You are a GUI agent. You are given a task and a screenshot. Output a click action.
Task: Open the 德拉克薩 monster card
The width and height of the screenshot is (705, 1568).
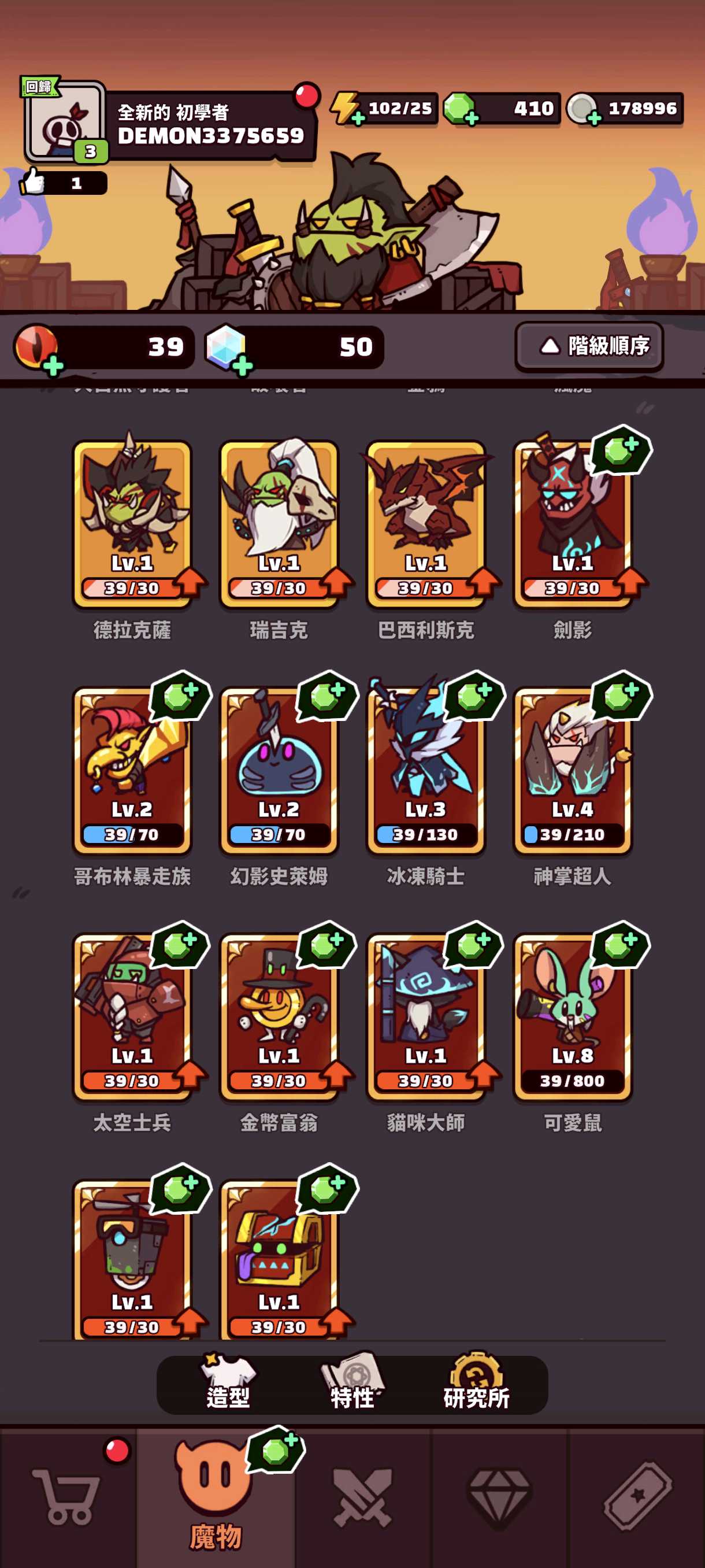pyautogui.click(x=132, y=523)
